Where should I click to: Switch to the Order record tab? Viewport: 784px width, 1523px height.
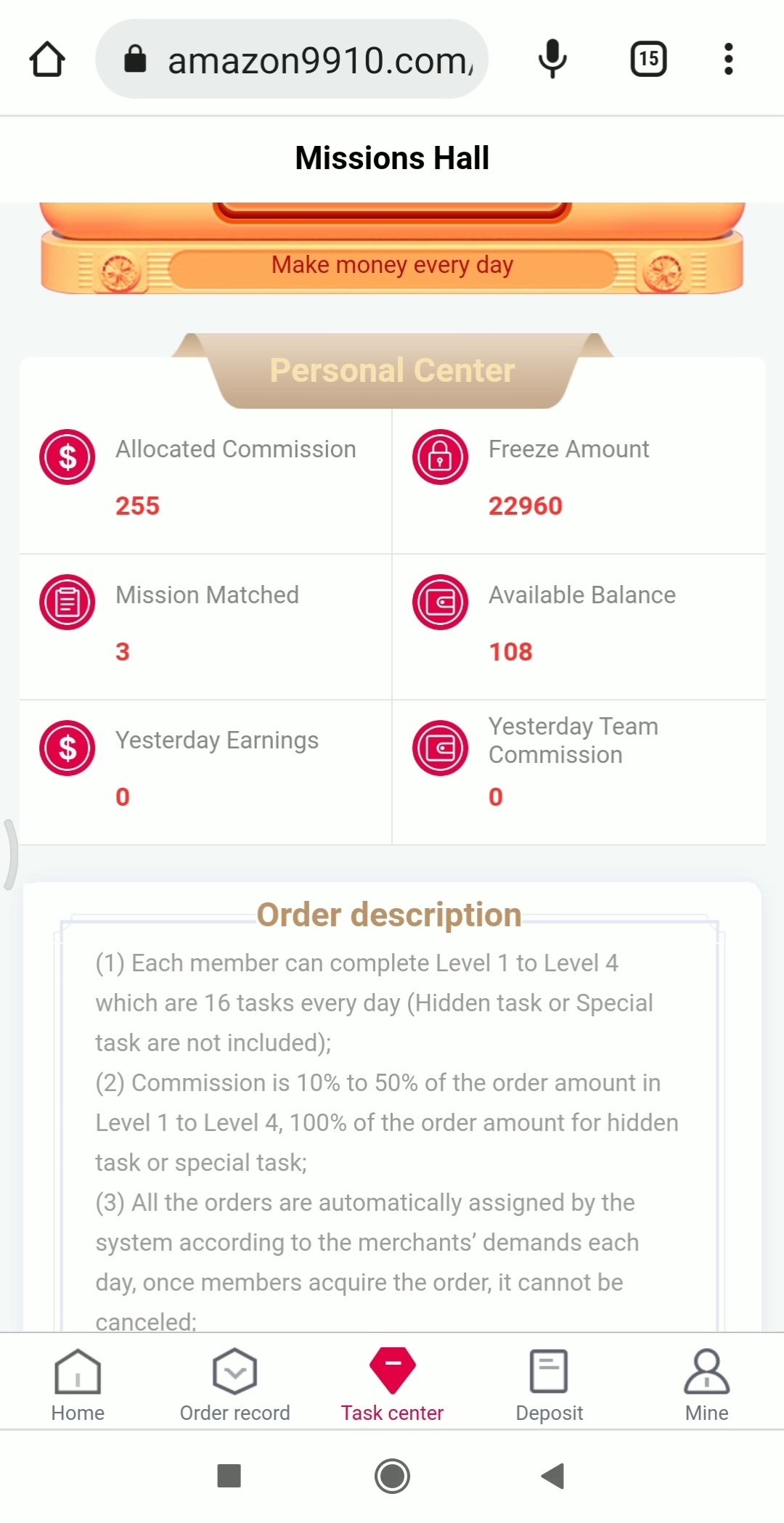(x=234, y=1385)
